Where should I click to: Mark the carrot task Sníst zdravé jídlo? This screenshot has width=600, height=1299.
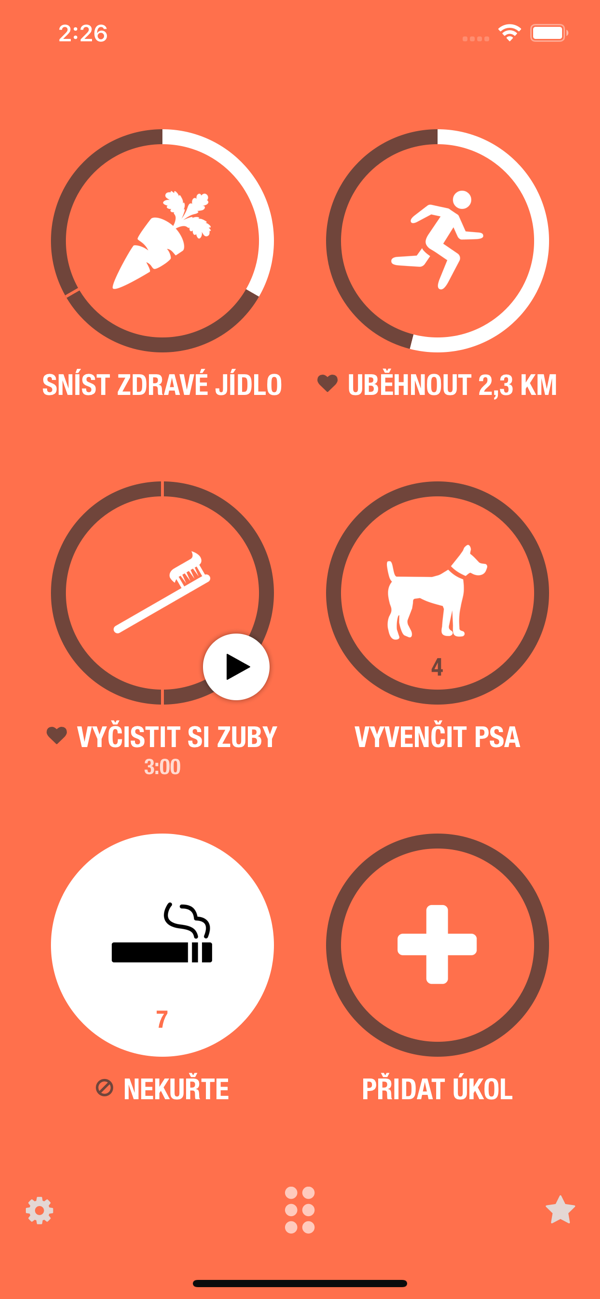tap(162, 240)
